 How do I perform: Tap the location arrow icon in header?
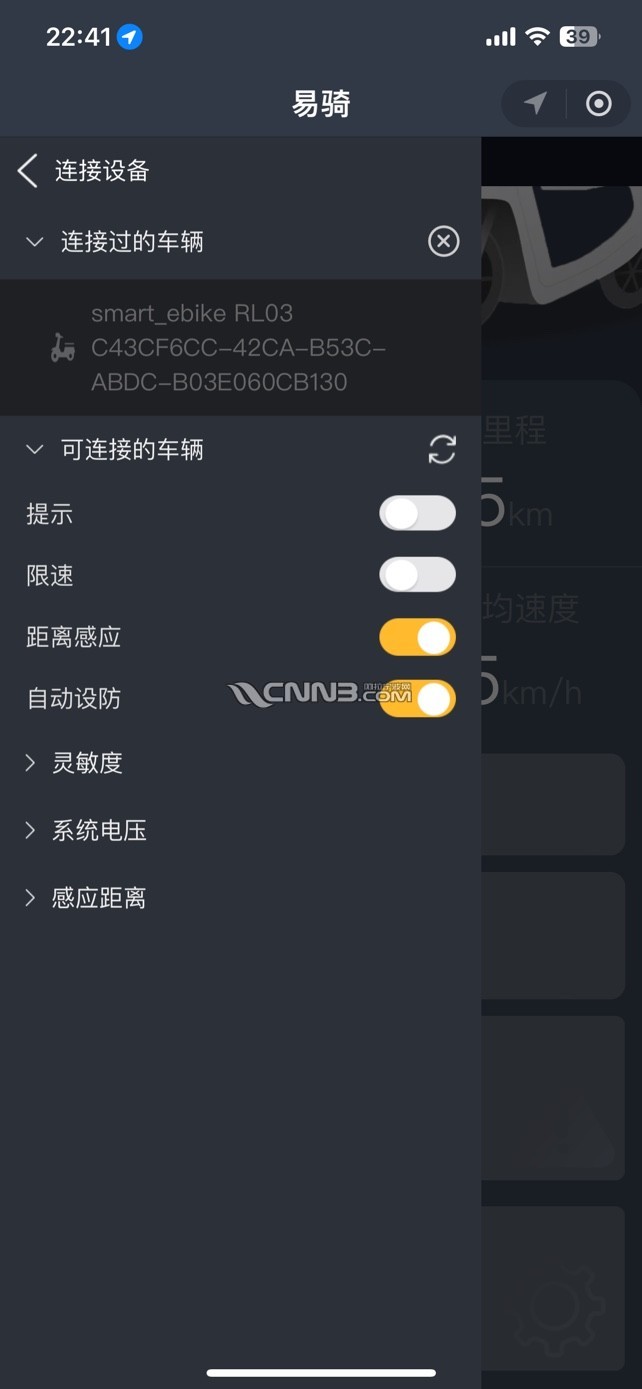point(535,103)
